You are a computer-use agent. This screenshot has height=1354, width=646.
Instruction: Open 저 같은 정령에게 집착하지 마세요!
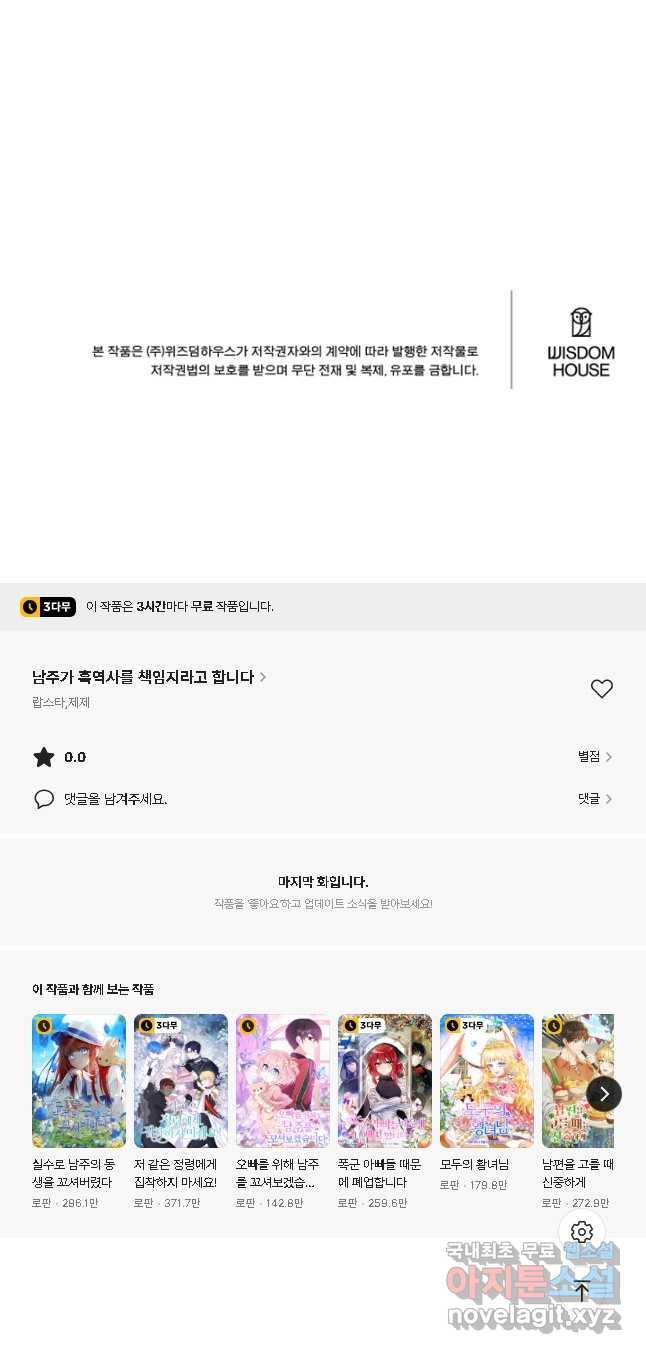(x=181, y=1081)
